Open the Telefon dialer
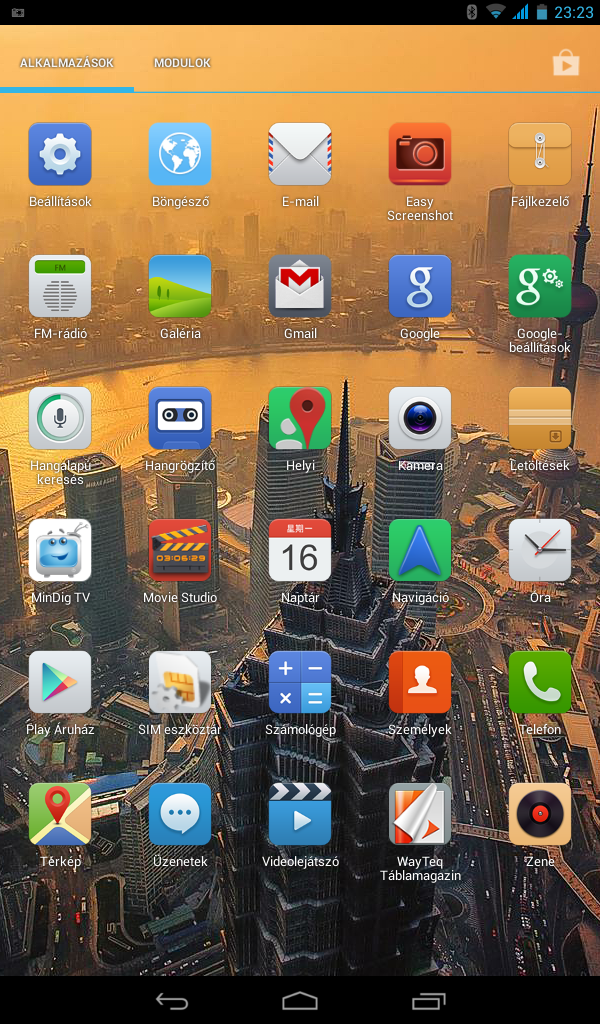The image size is (600, 1024). (x=540, y=683)
